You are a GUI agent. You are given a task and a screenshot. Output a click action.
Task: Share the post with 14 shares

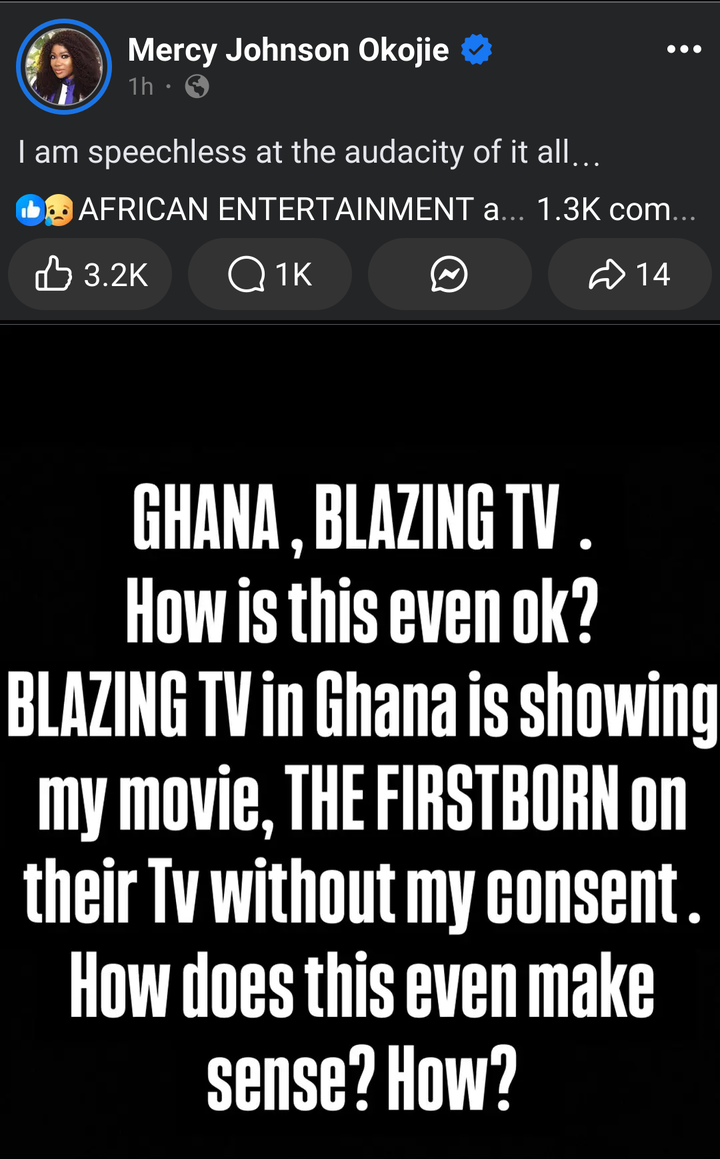point(629,275)
